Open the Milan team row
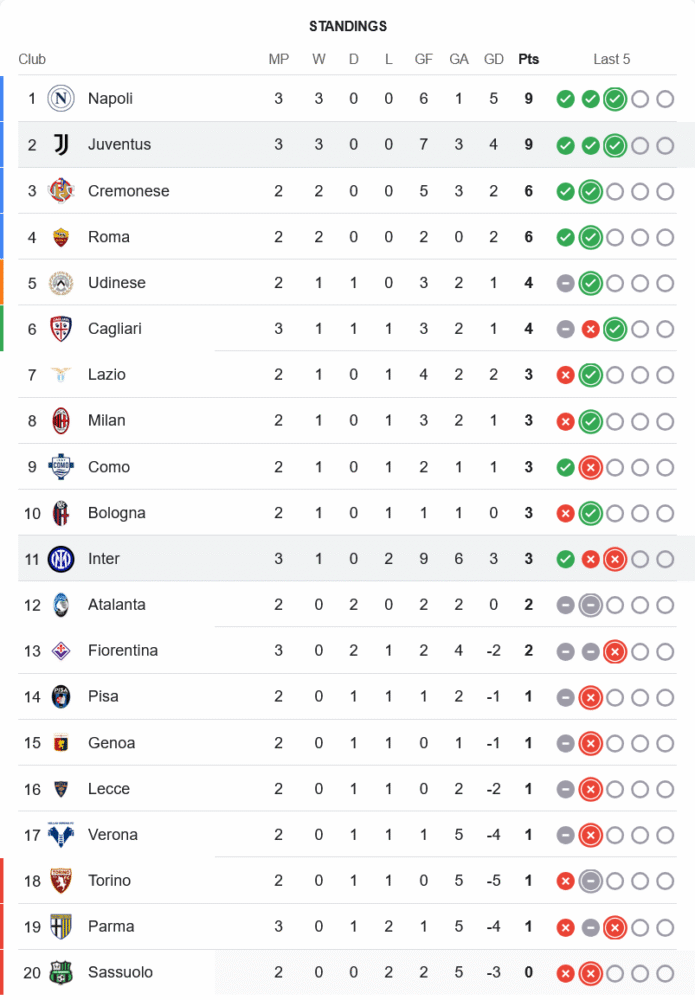 point(106,421)
